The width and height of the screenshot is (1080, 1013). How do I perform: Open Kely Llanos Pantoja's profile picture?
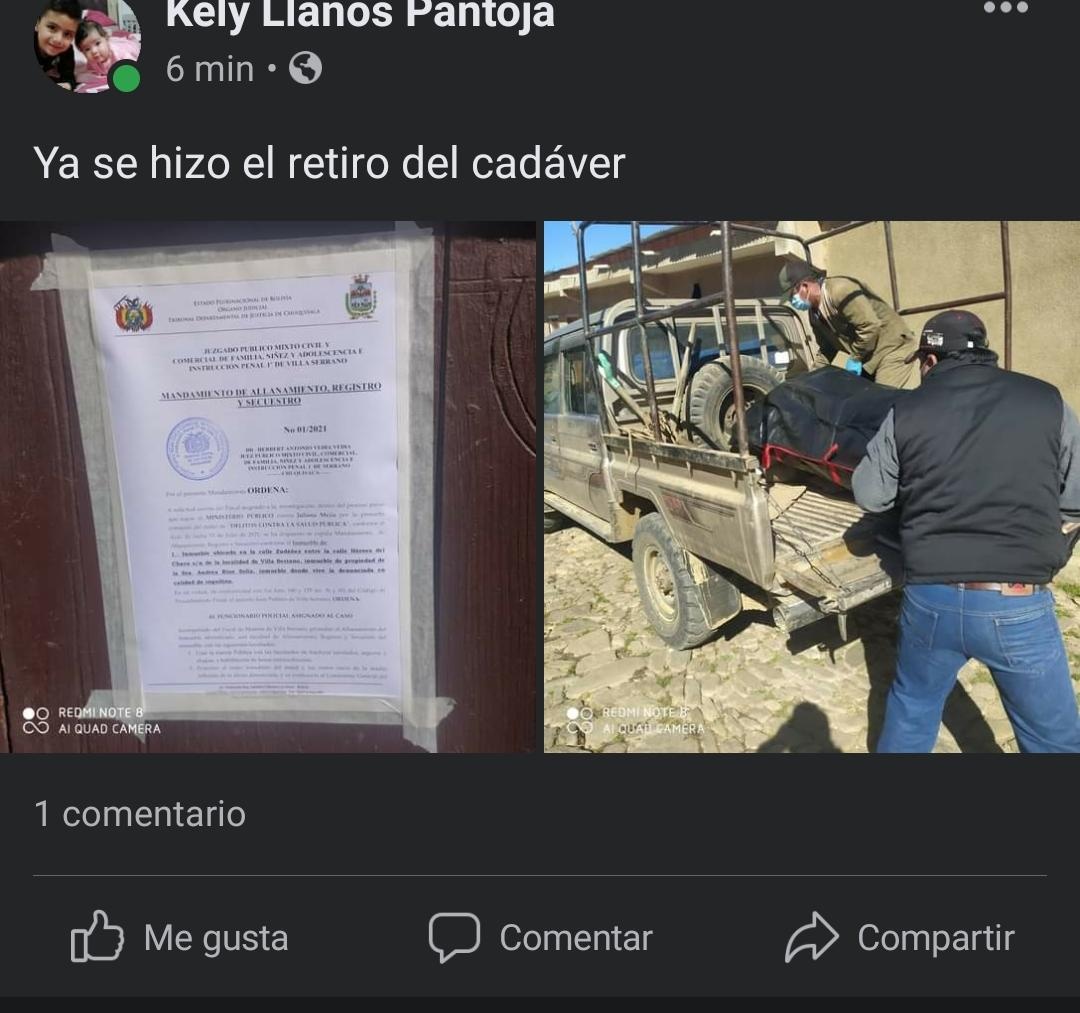click(x=86, y=44)
